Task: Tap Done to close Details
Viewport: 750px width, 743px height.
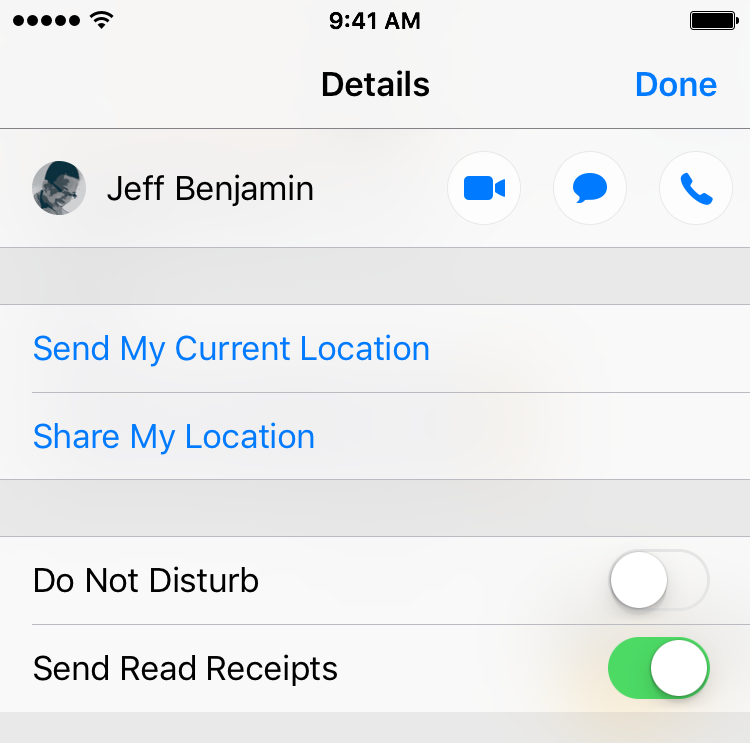Action: pos(675,85)
